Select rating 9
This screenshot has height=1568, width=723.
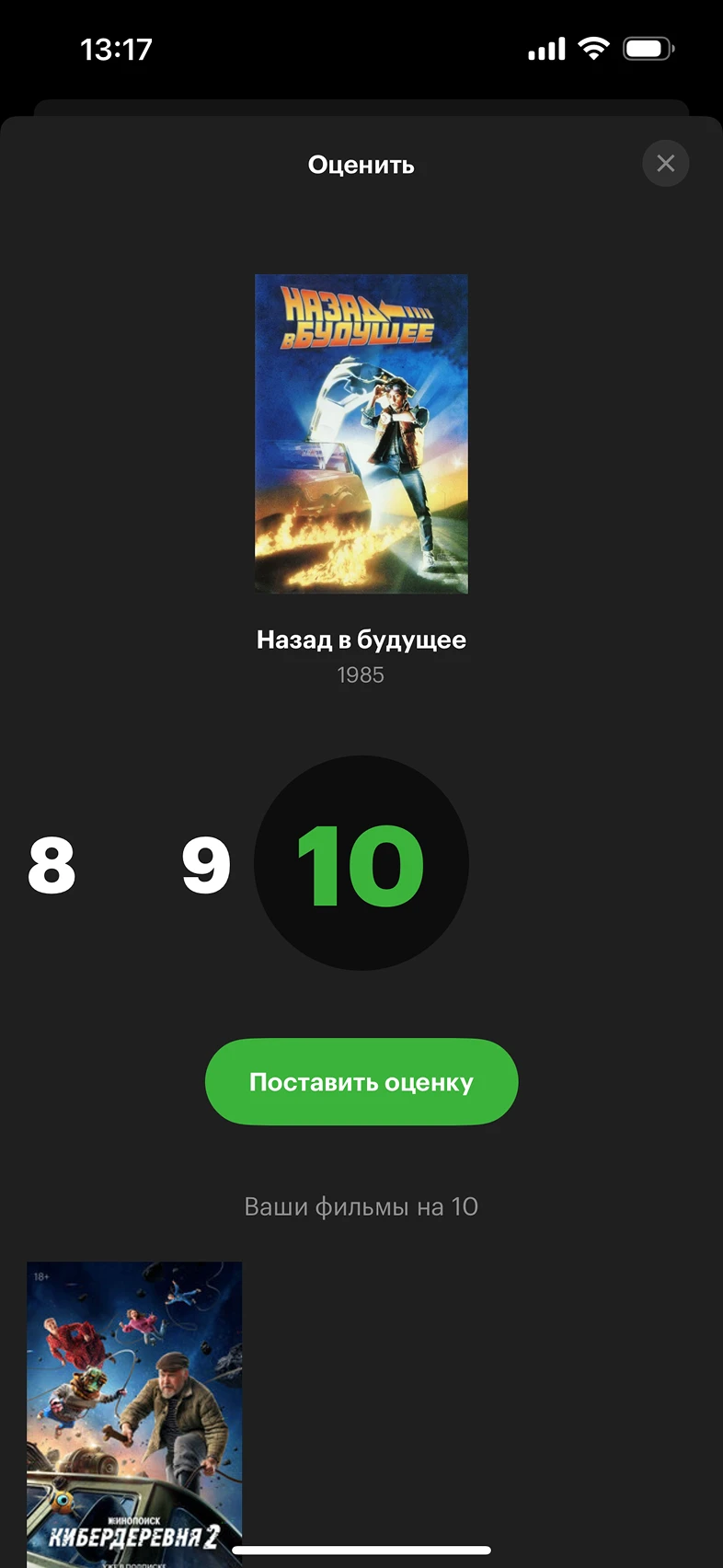[x=205, y=865]
